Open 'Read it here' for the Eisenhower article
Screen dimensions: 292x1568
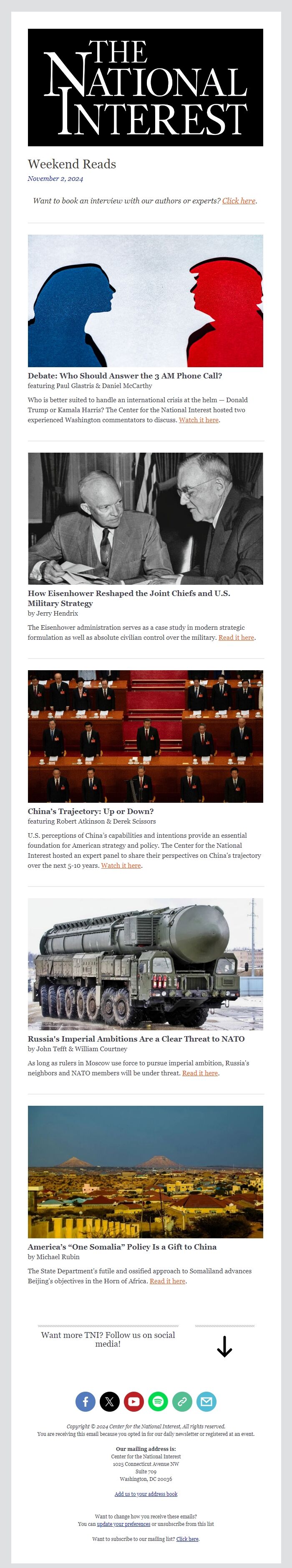236,637
